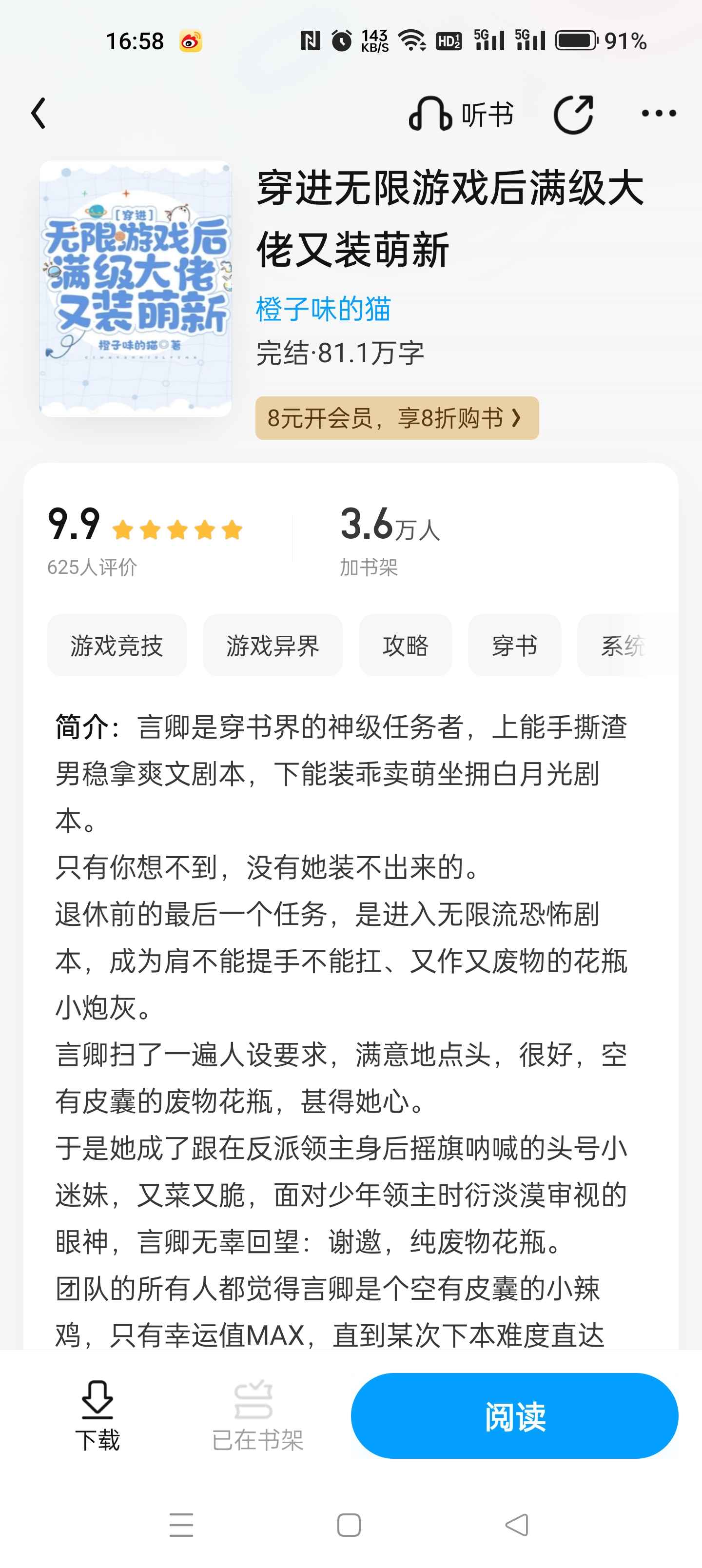Select the 穿书 tag chip
This screenshot has width=702, height=1568.
pos(514,645)
